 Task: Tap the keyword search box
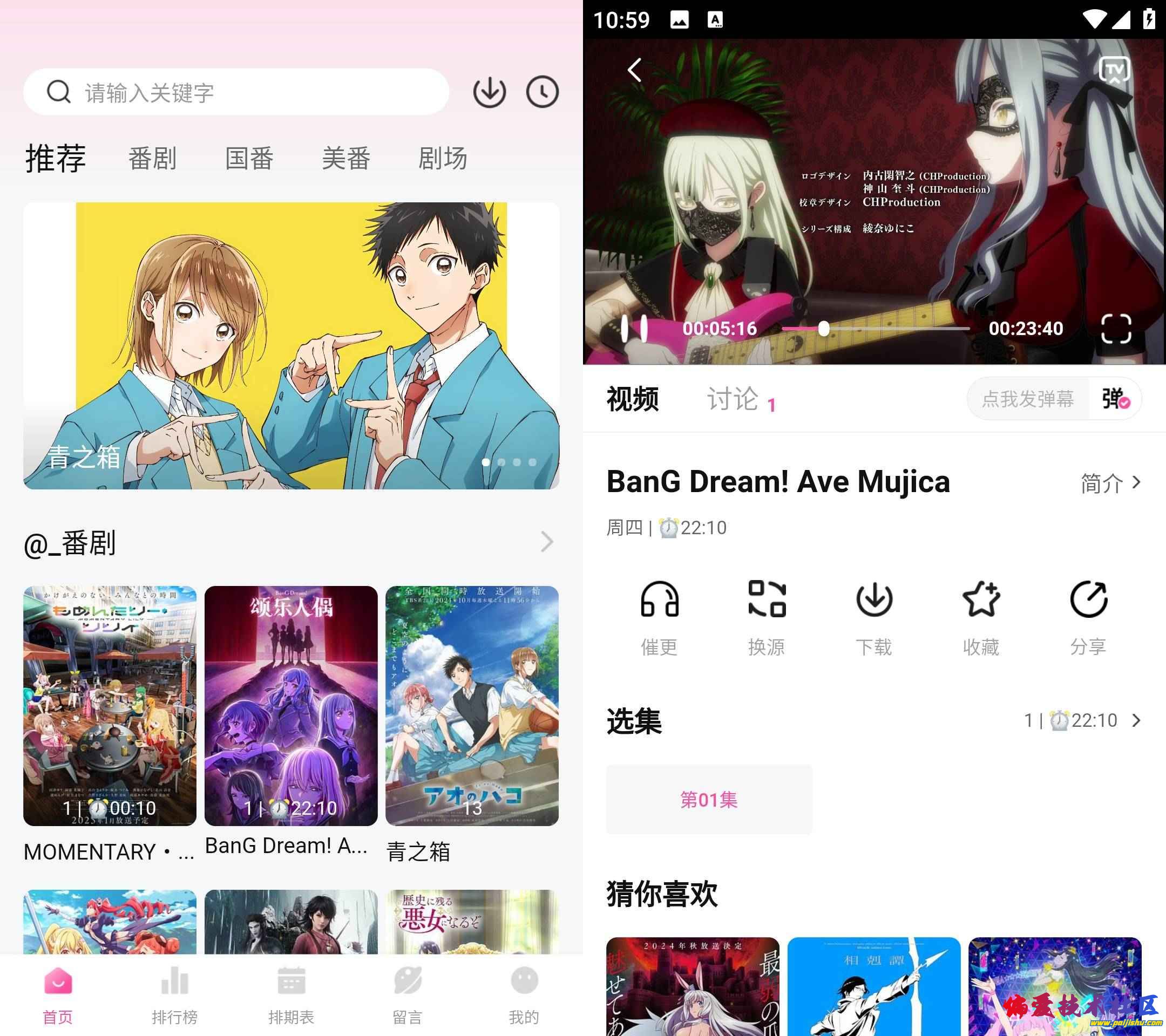235,92
